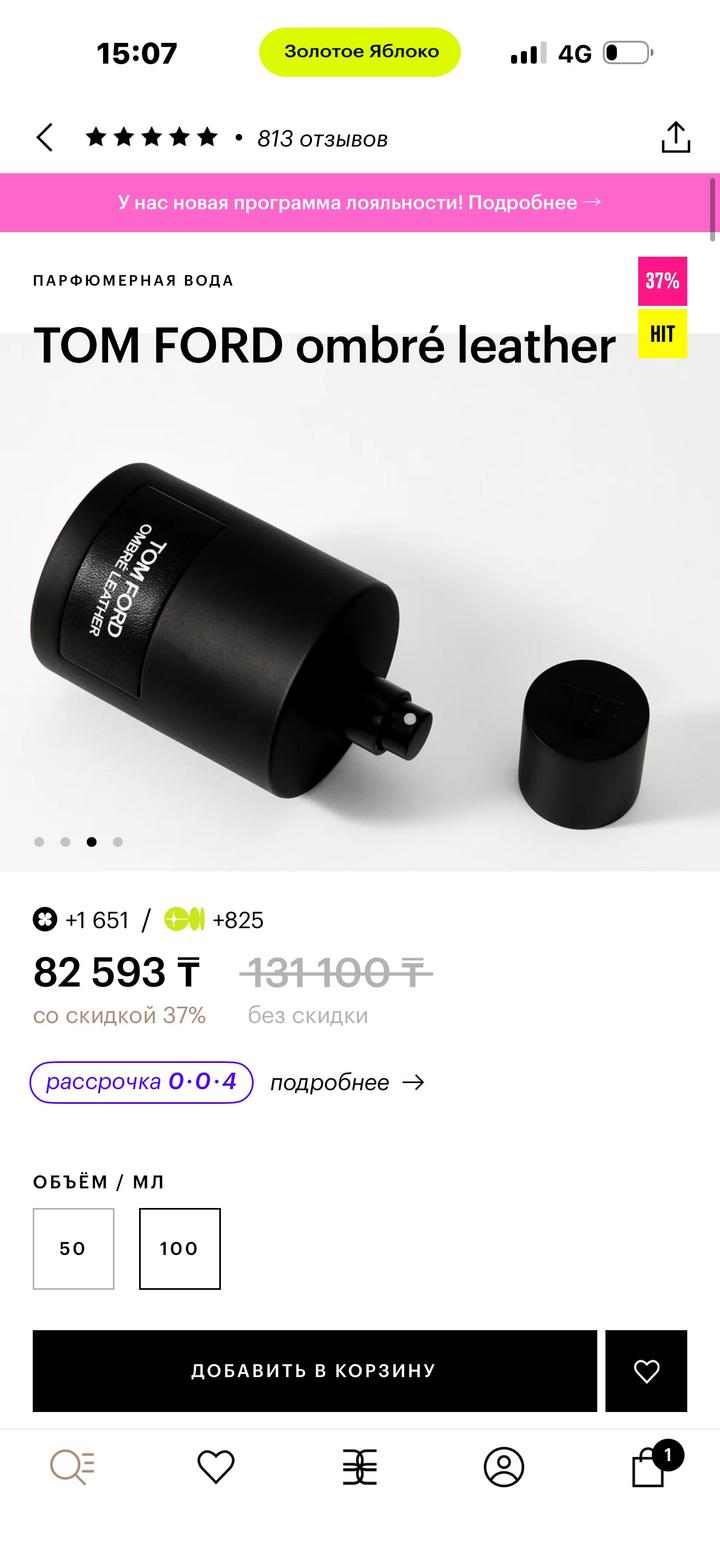Share this product via the share icon

676,137
